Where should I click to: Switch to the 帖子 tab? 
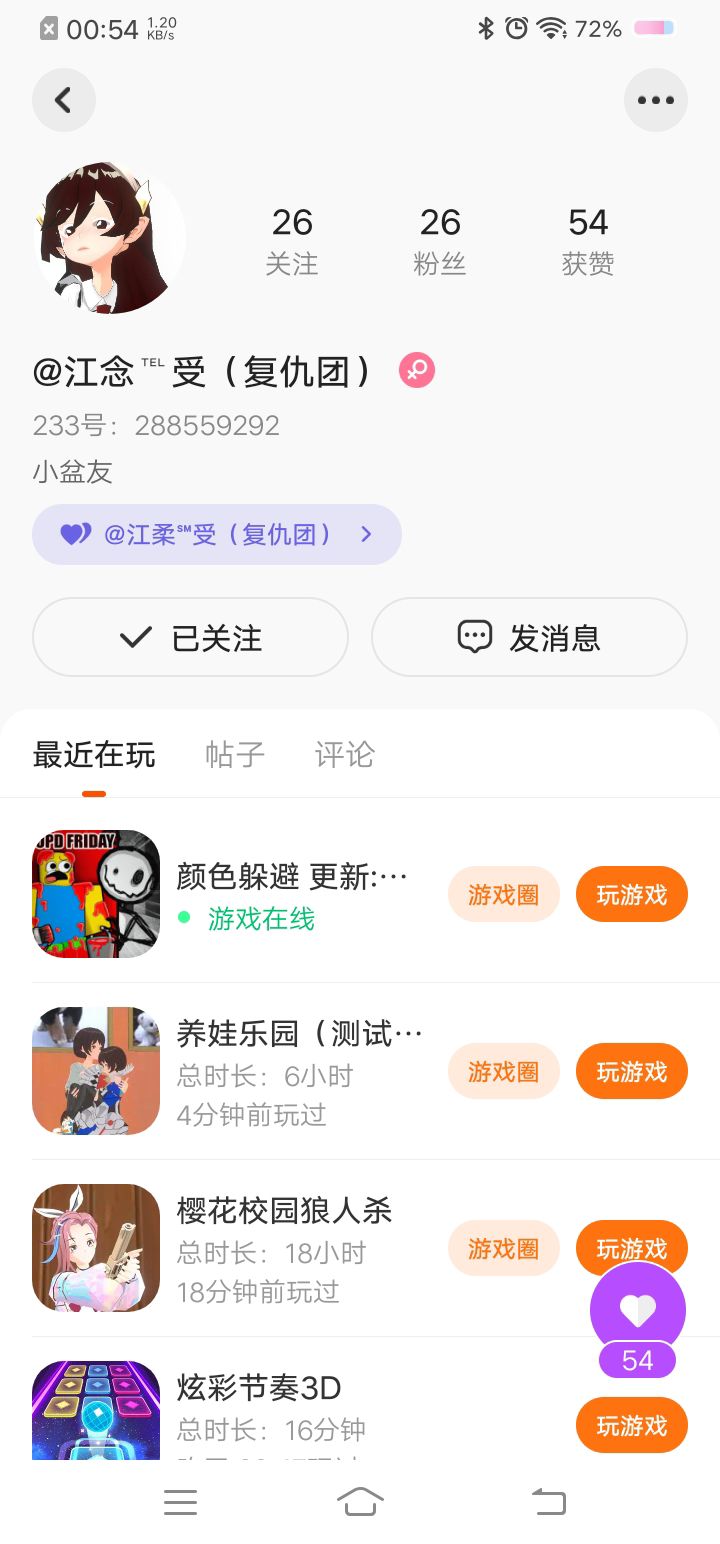(x=235, y=754)
